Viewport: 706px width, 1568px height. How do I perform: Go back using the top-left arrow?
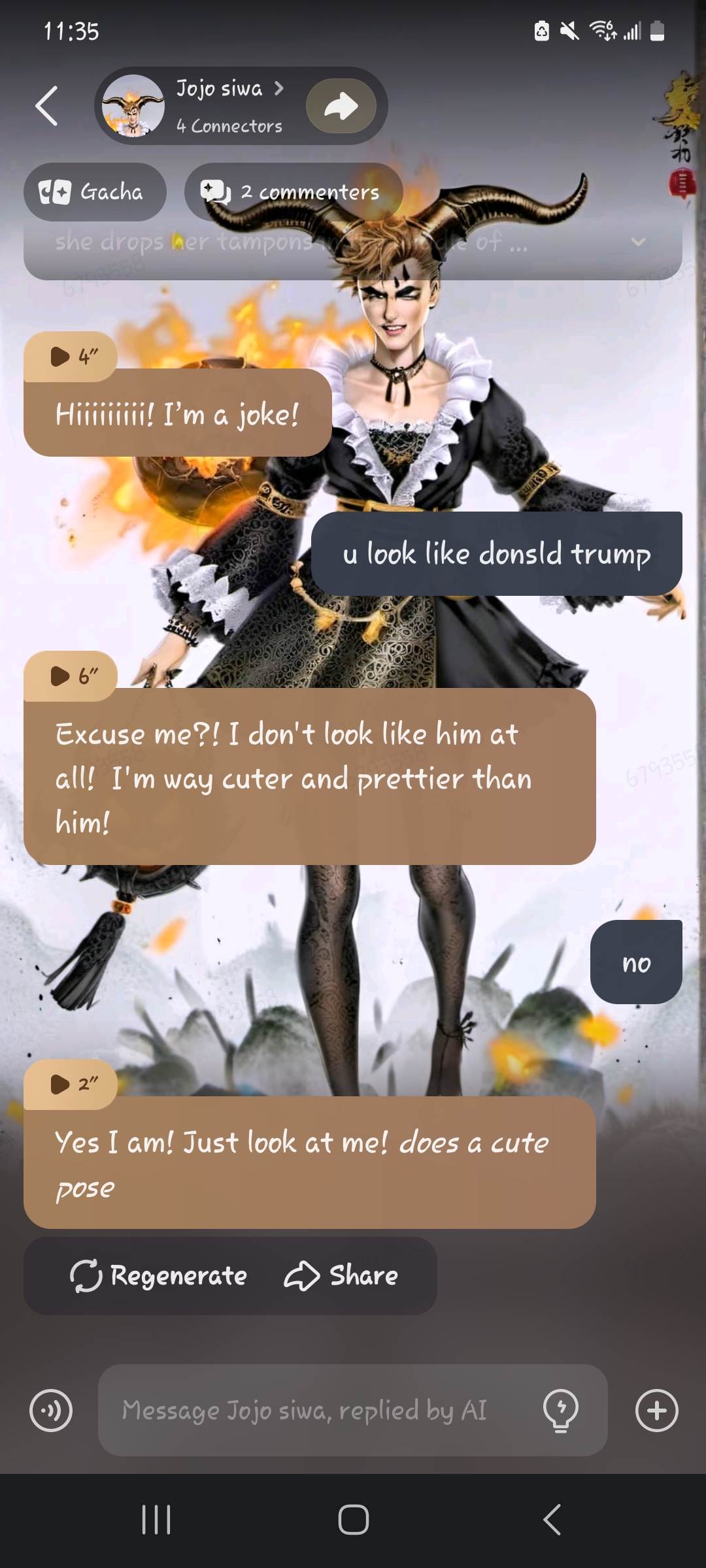[47, 106]
